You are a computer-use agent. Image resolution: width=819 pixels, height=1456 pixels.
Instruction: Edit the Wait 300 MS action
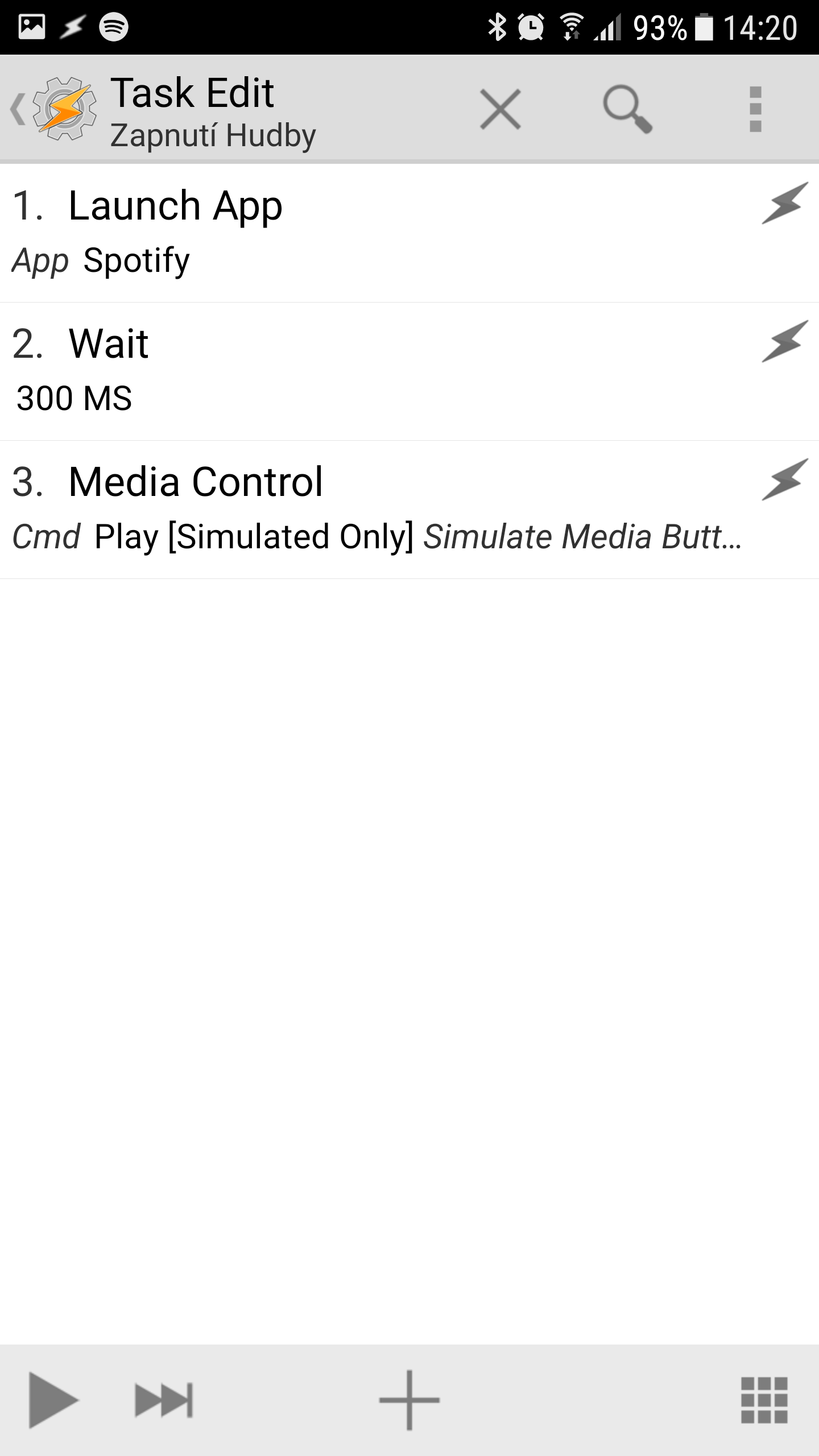click(x=375, y=371)
